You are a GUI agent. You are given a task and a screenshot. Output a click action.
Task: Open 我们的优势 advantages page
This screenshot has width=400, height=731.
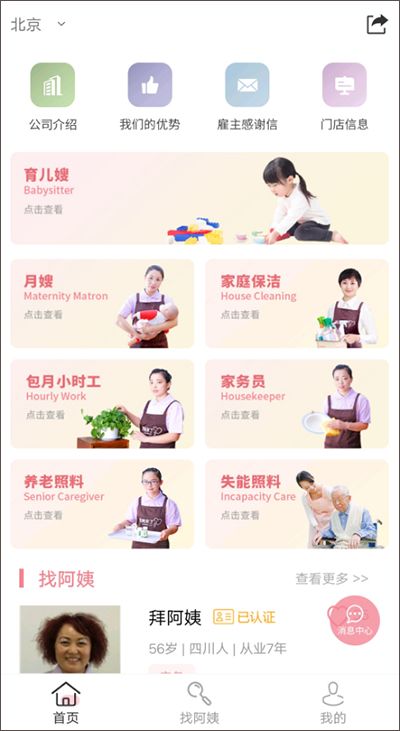click(x=150, y=97)
